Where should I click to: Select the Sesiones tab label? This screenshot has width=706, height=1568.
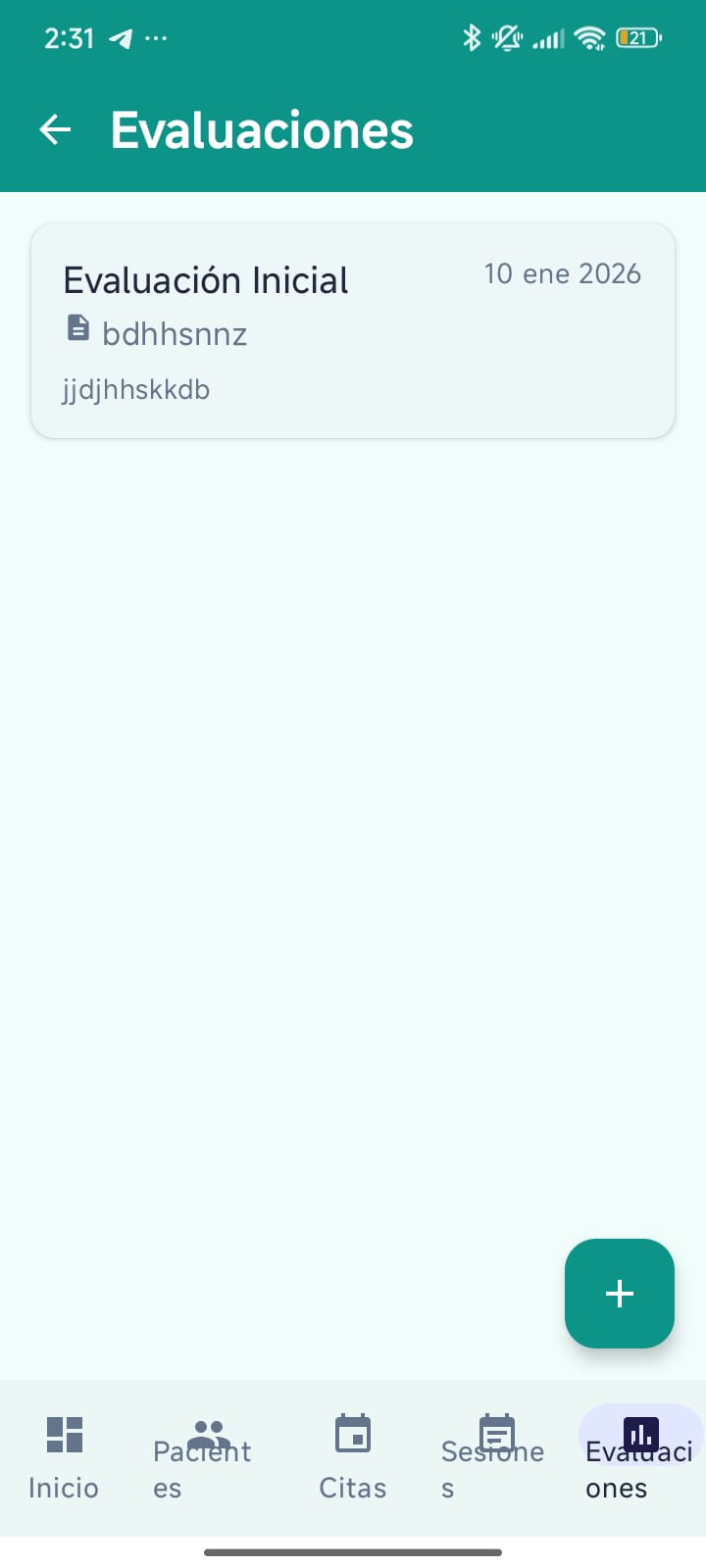tap(492, 1470)
